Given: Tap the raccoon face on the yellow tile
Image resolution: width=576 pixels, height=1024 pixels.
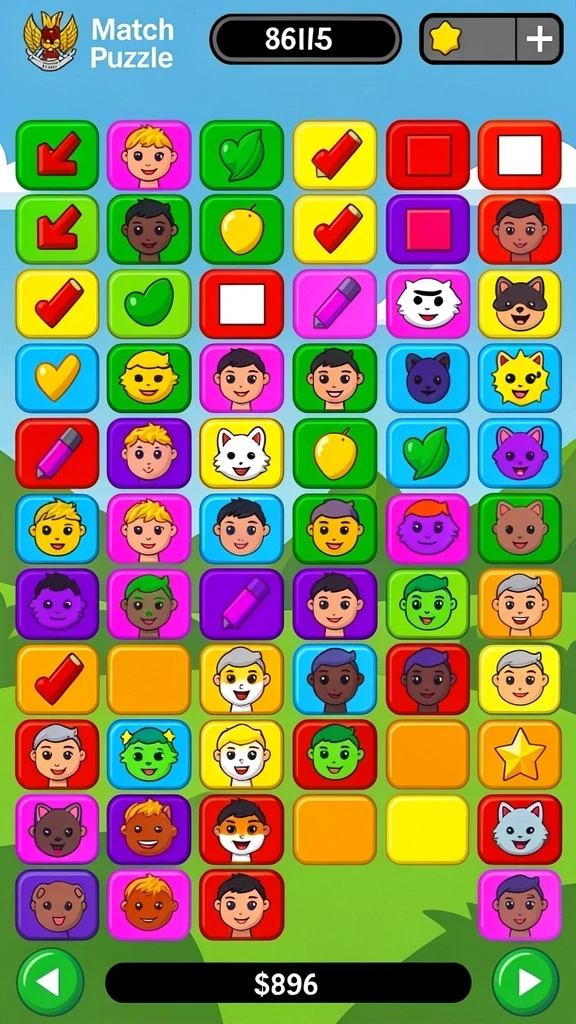Looking at the screenshot, I should 520,304.
